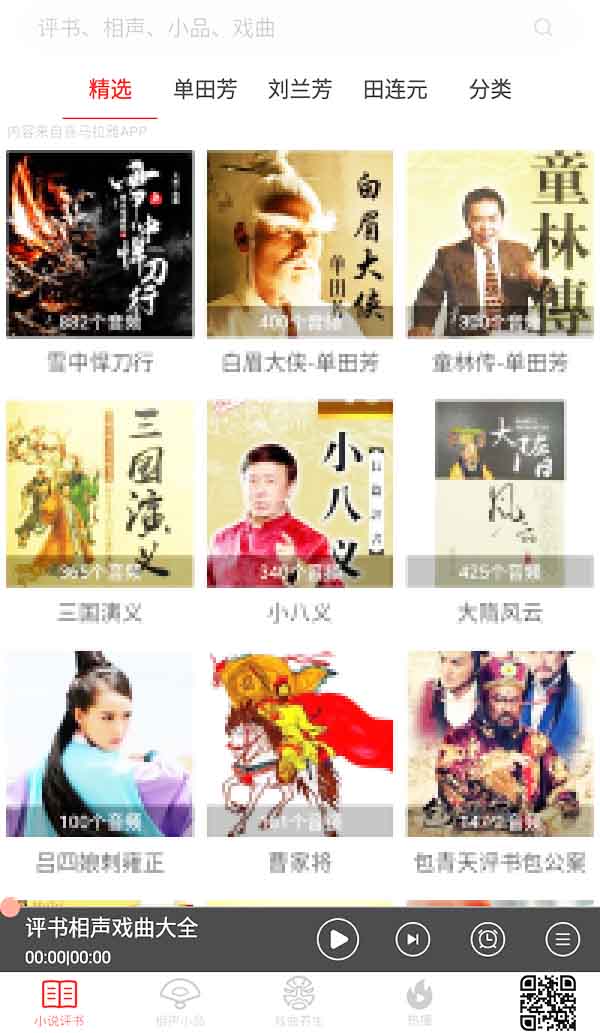This screenshot has height=1033, width=600.
Task: Open the playlist menu icon
Action: pyautogui.click(x=563, y=939)
